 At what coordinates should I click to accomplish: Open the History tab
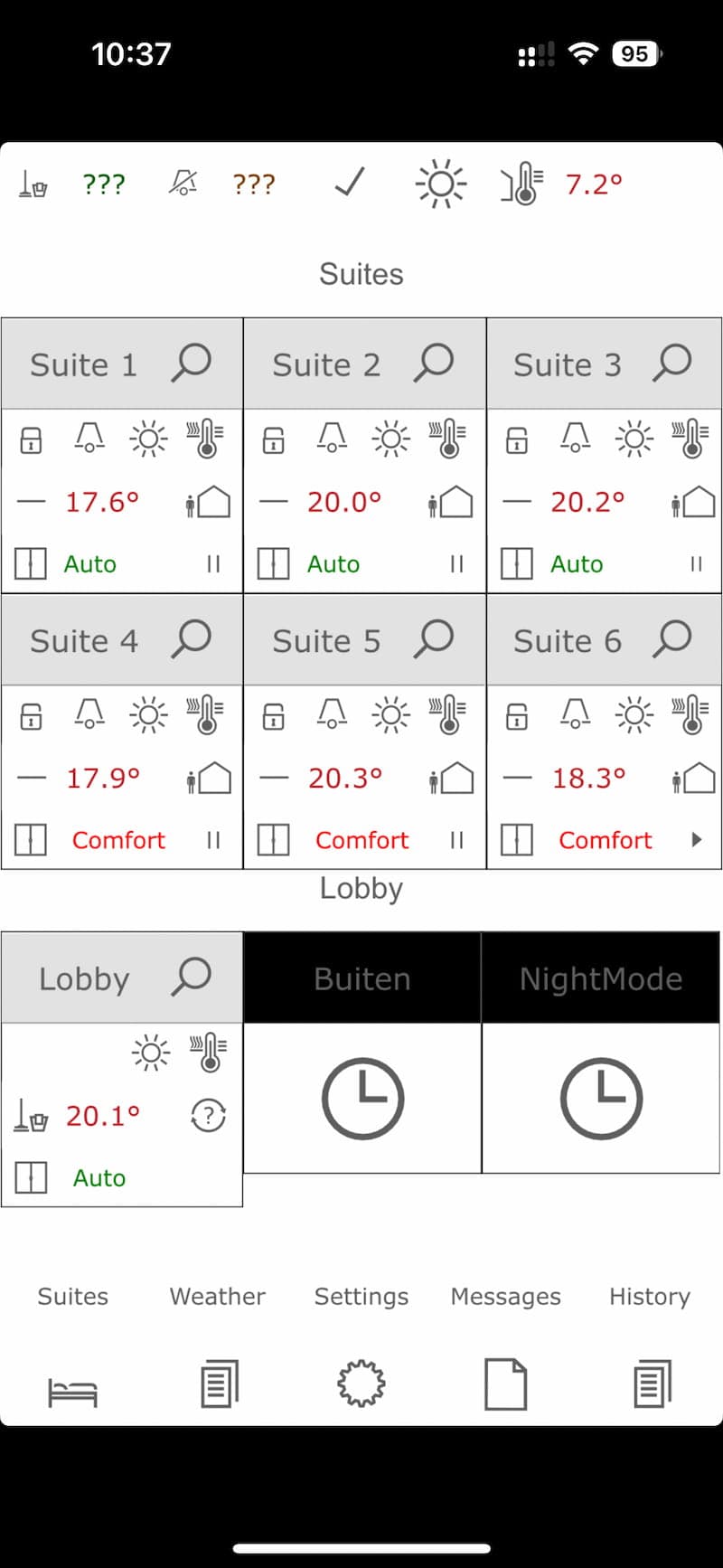click(650, 1296)
